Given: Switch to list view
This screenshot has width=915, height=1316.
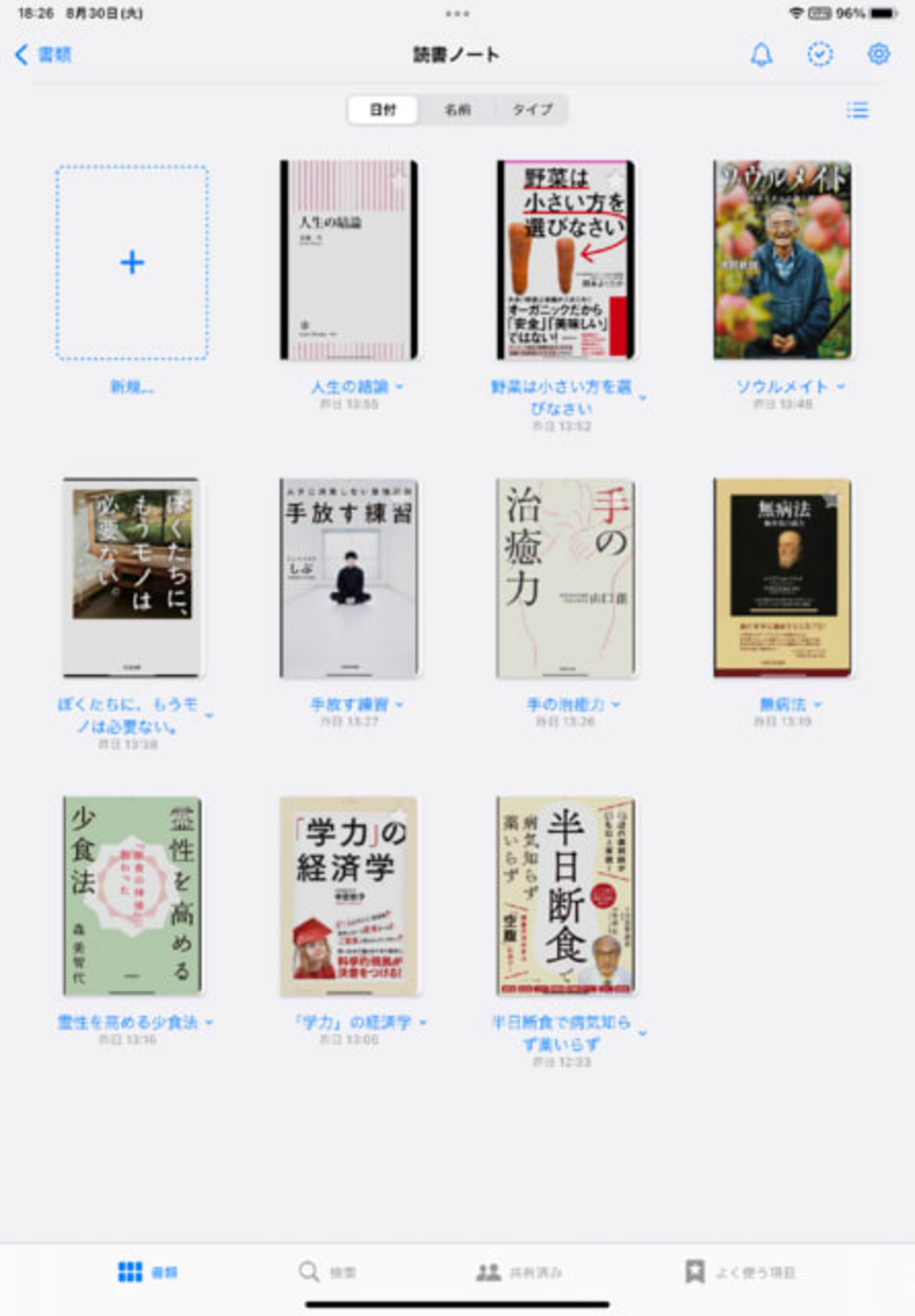Looking at the screenshot, I should tap(857, 110).
